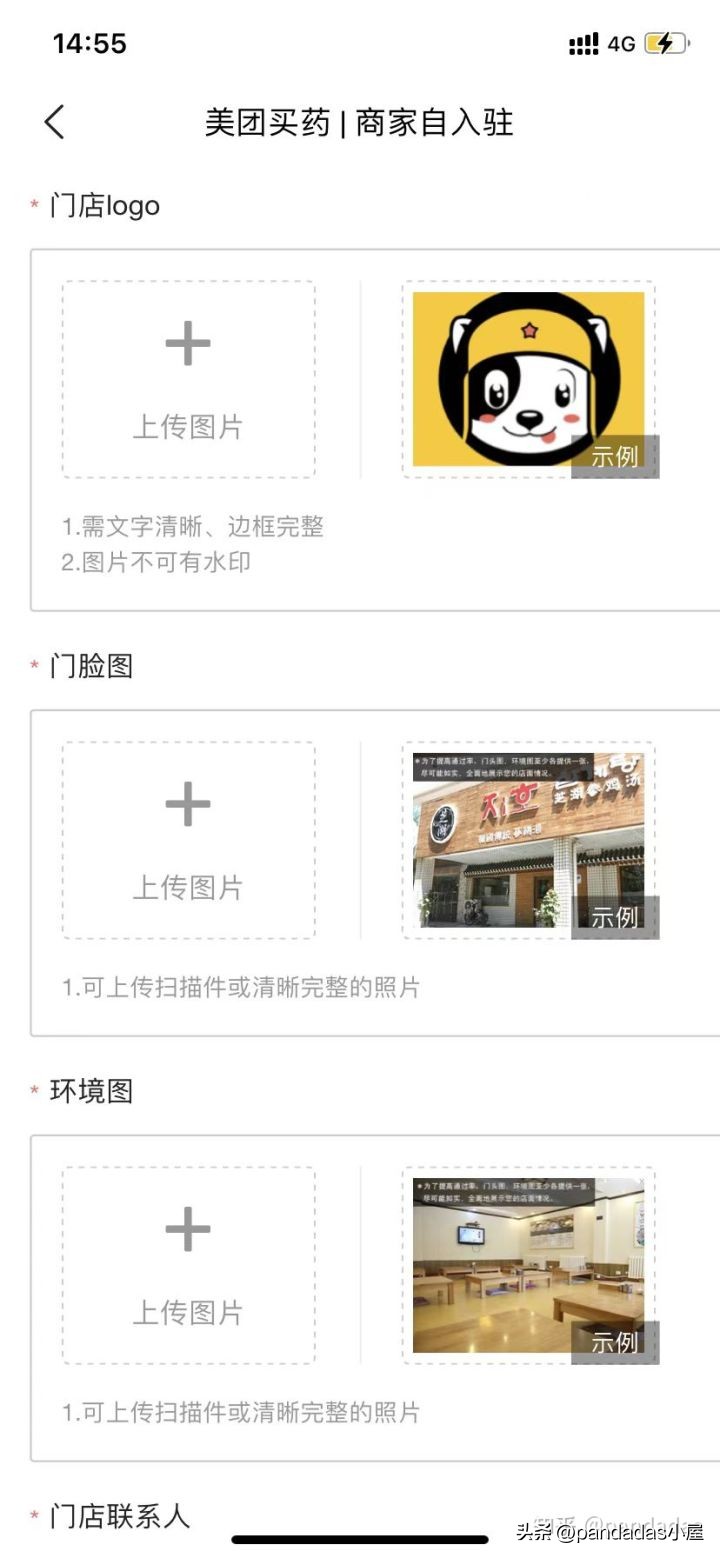View the storefront example photo in 门脸图

pyautogui.click(x=533, y=840)
